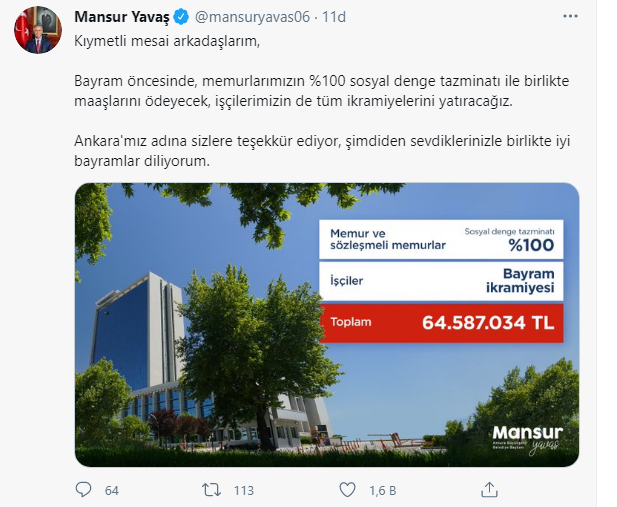Share this tweet
The height and width of the screenshot is (507, 617).
(x=490, y=489)
